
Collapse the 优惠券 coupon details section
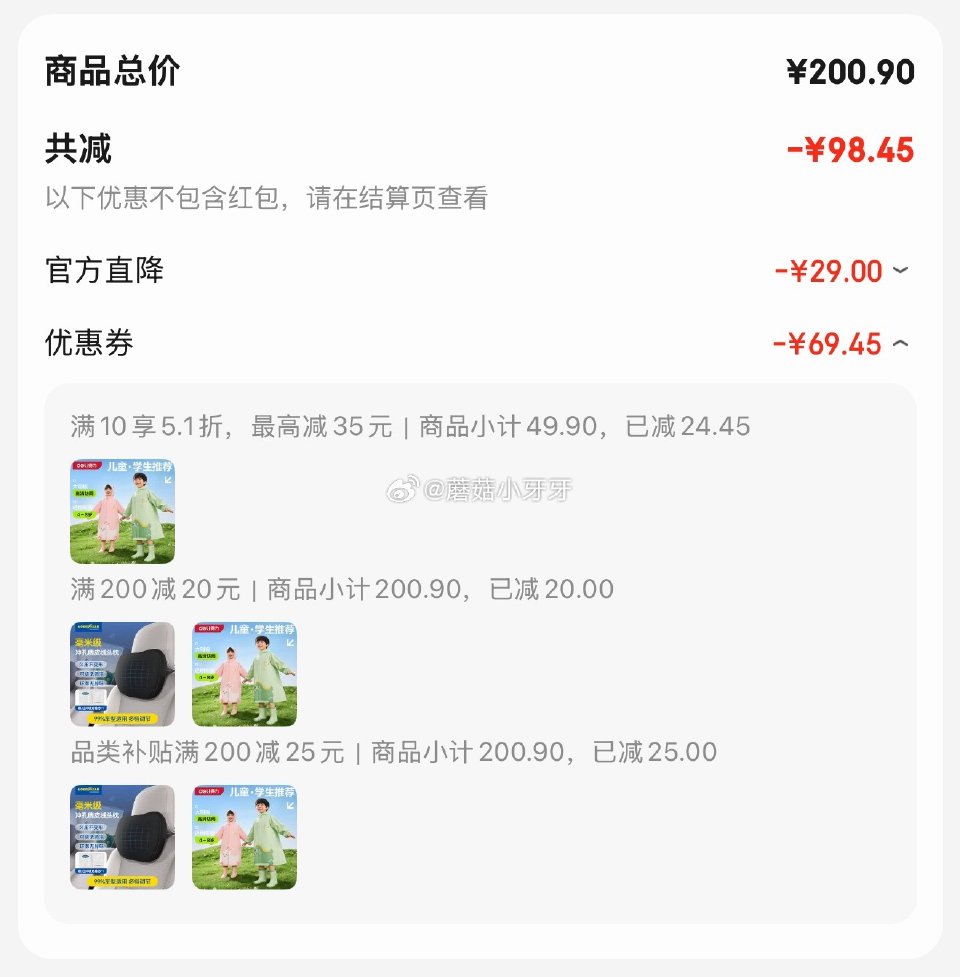(x=899, y=343)
